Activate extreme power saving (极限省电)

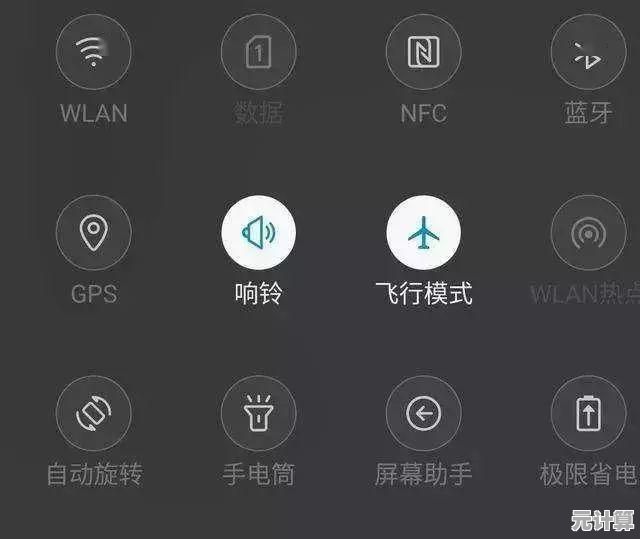pyautogui.click(x=588, y=413)
